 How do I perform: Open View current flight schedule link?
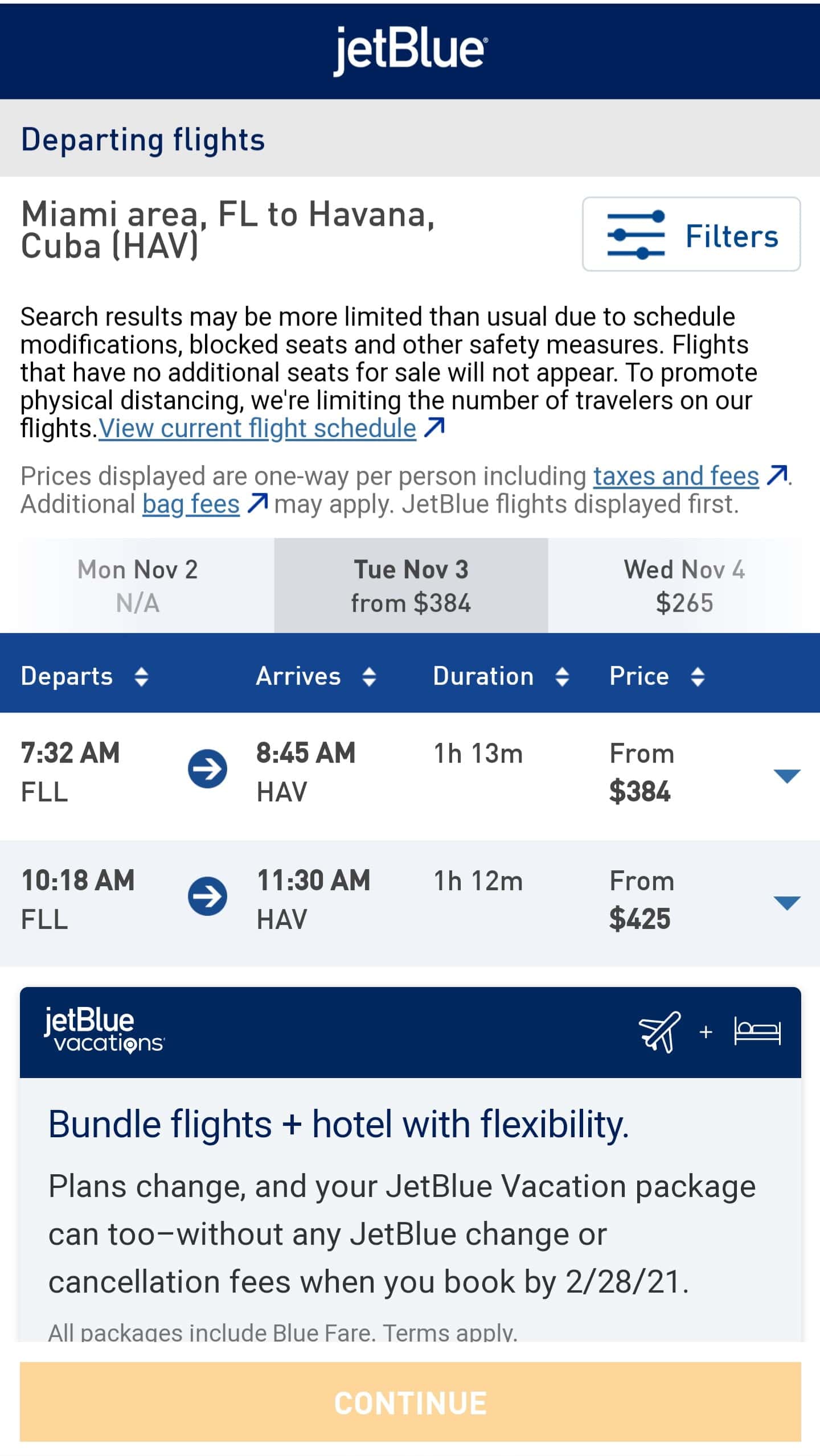(x=271, y=428)
